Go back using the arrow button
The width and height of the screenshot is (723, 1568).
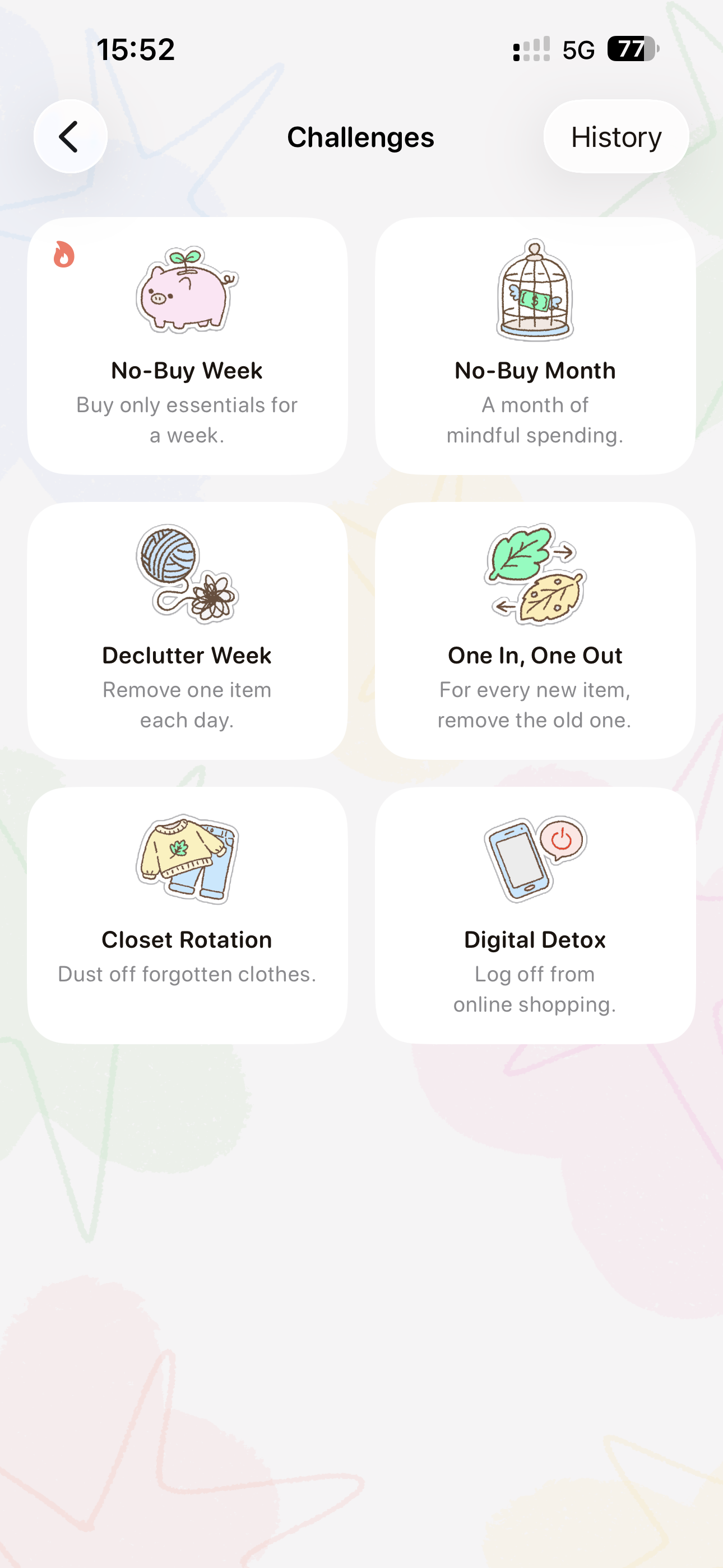pyautogui.click(x=71, y=136)
